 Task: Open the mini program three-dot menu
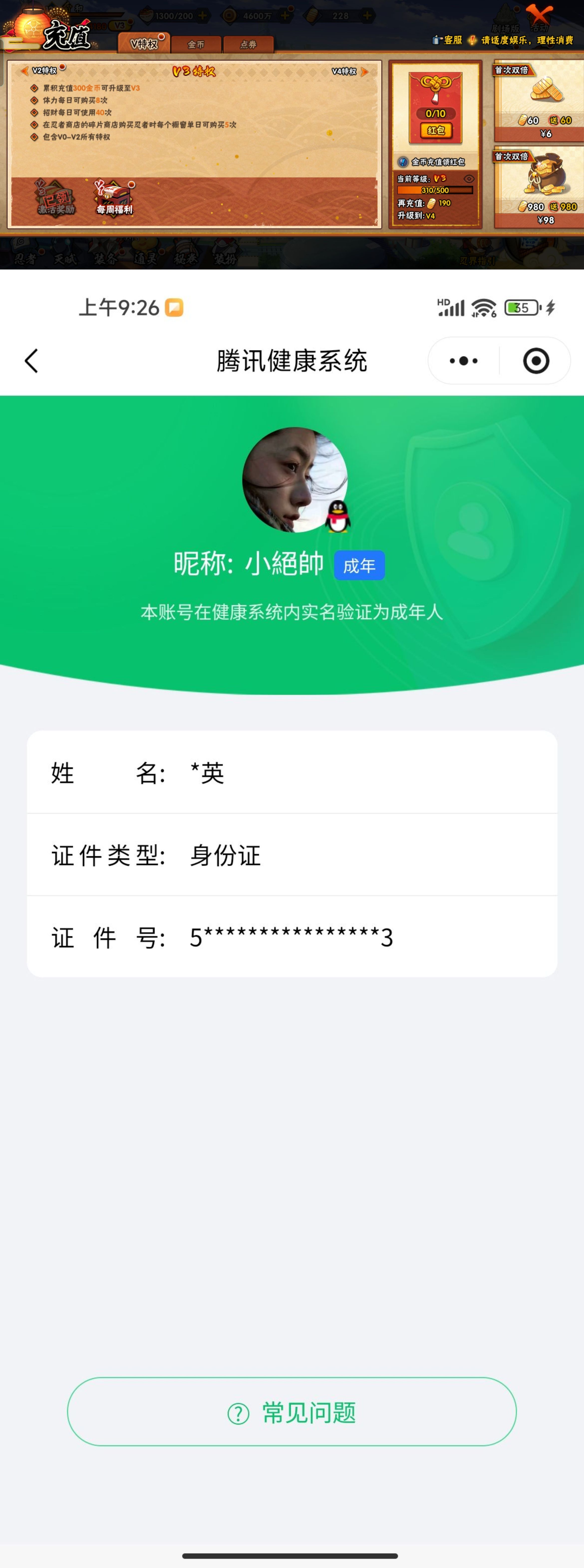(x=463, y=361)
